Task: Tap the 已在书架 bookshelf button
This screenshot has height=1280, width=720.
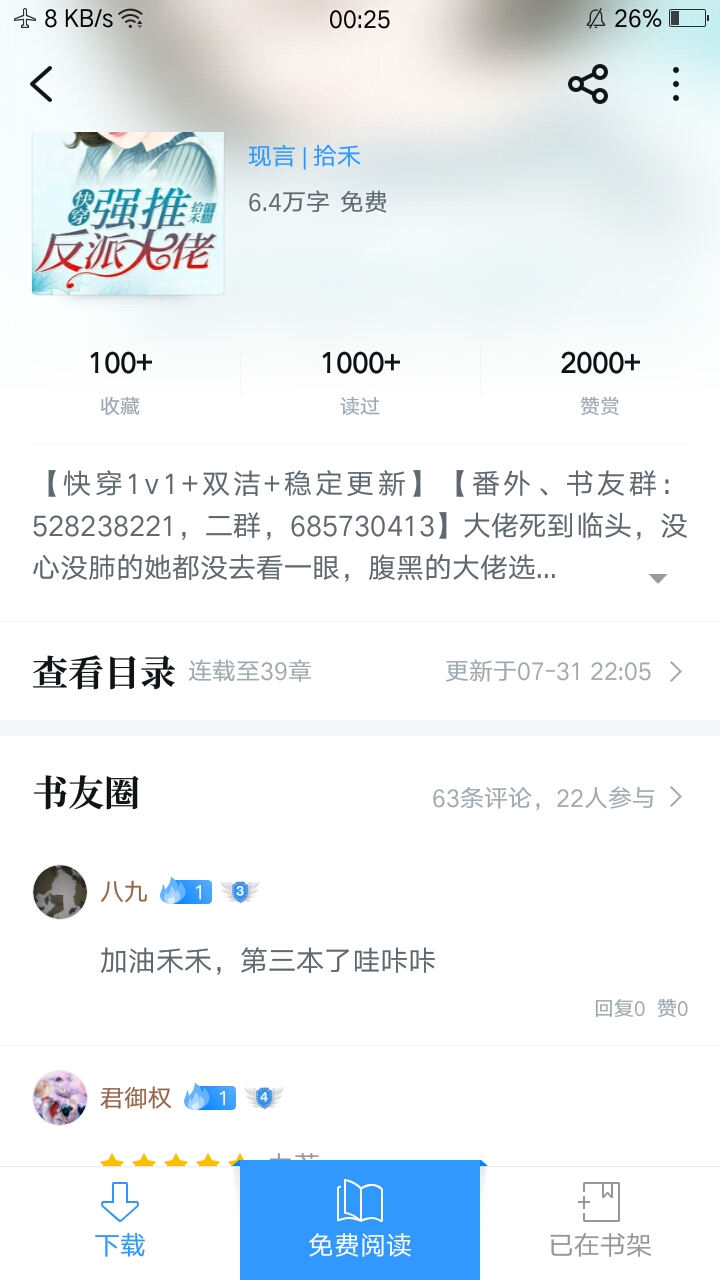Action: (x=600, y=1222)
